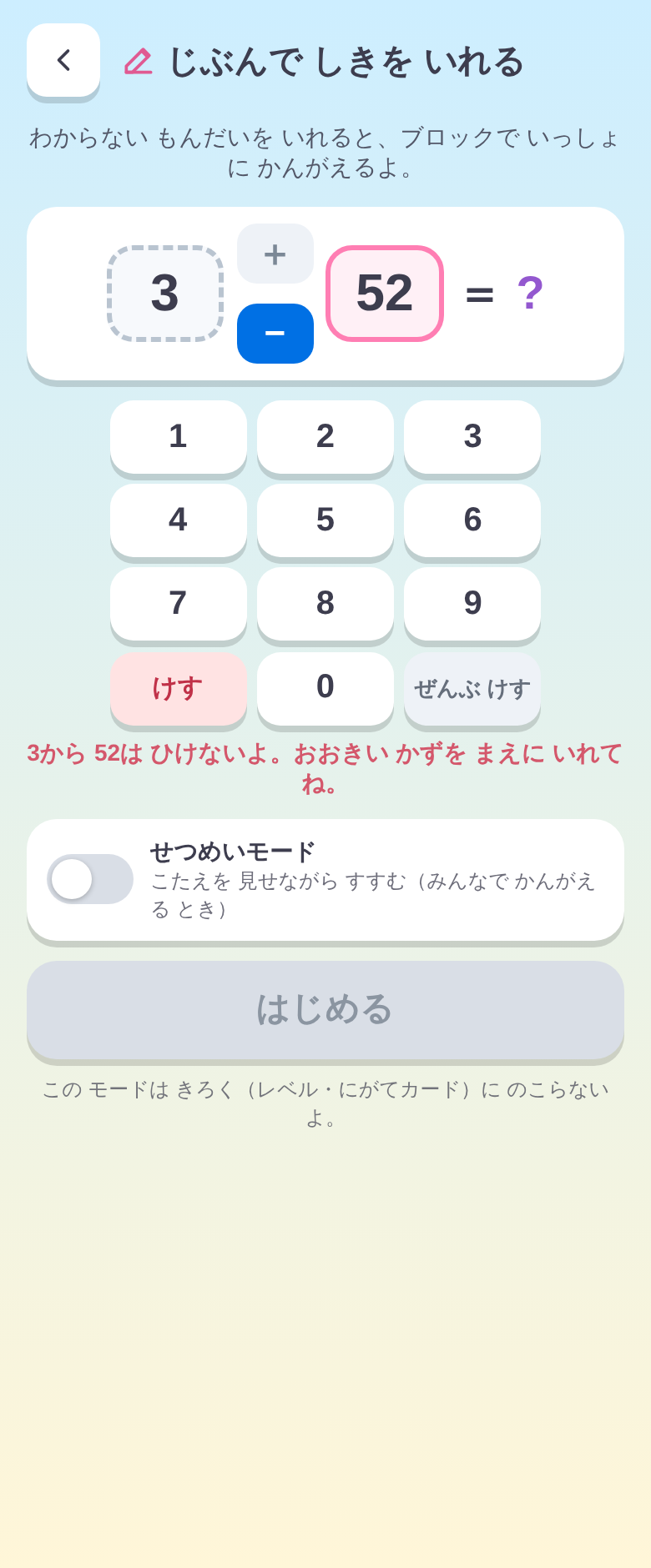
Task: Select the first number box showing 3
Action: pyautogui.click(x=165, y=294)
